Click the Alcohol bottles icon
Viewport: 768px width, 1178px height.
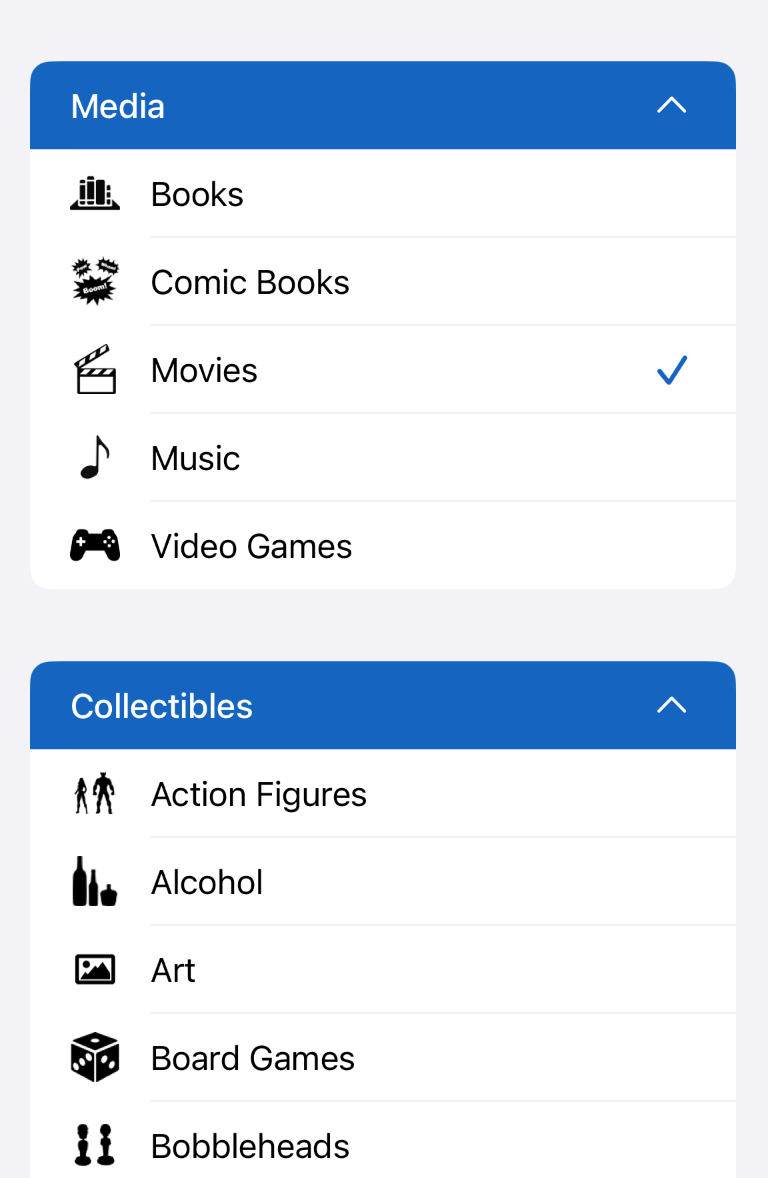pyautogui.click(x=95, y=881)
